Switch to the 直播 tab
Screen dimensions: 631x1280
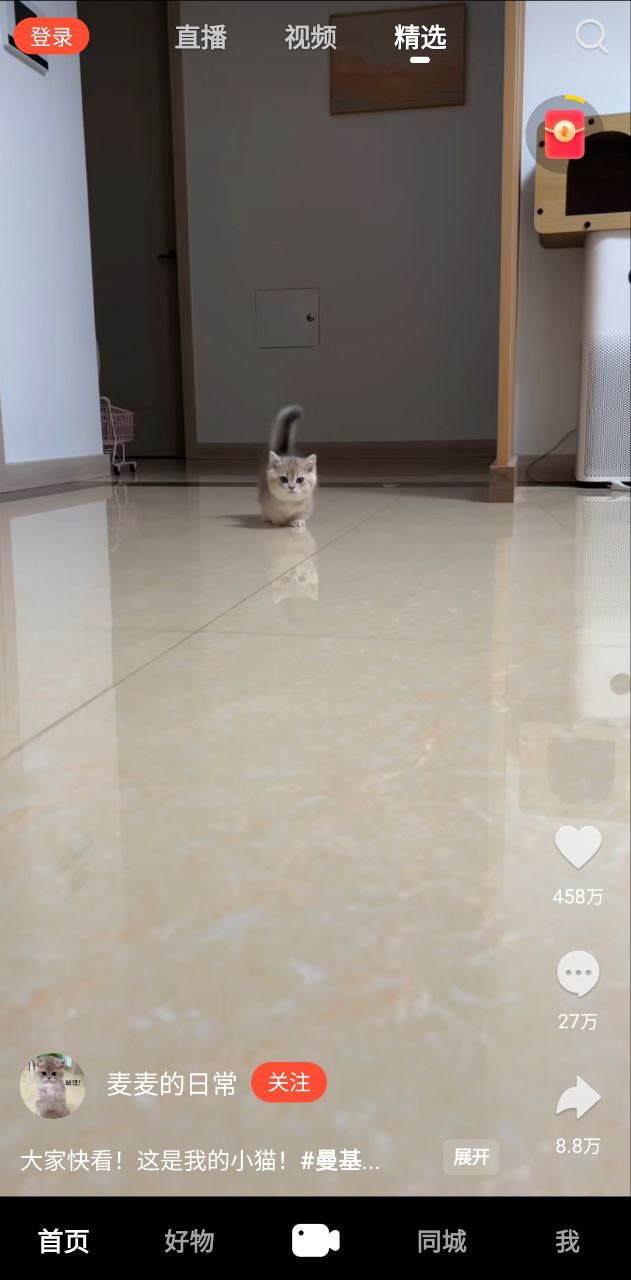[201, 38]
